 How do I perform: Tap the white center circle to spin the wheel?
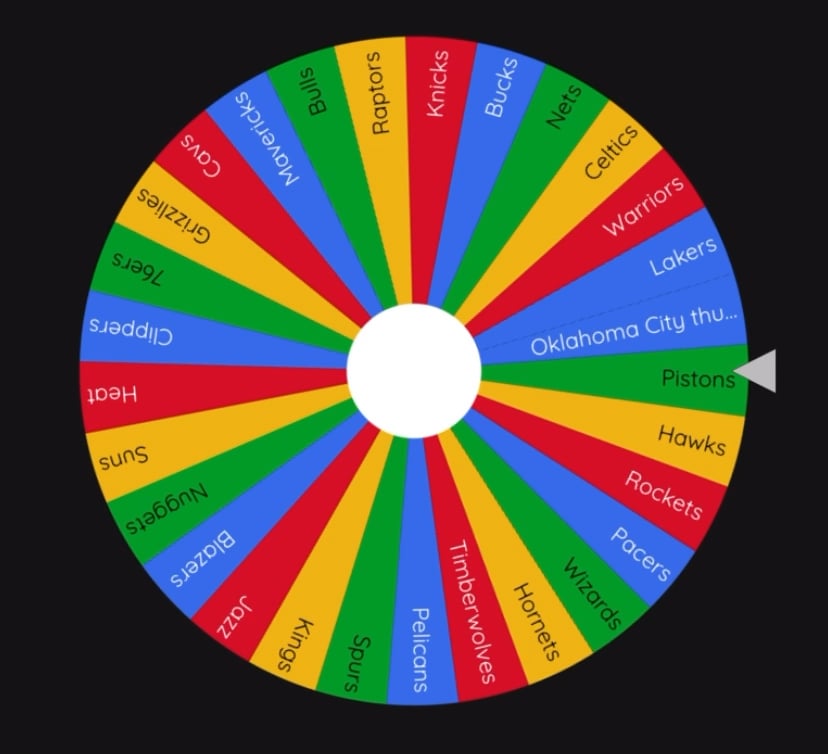[x=414, y=371]
